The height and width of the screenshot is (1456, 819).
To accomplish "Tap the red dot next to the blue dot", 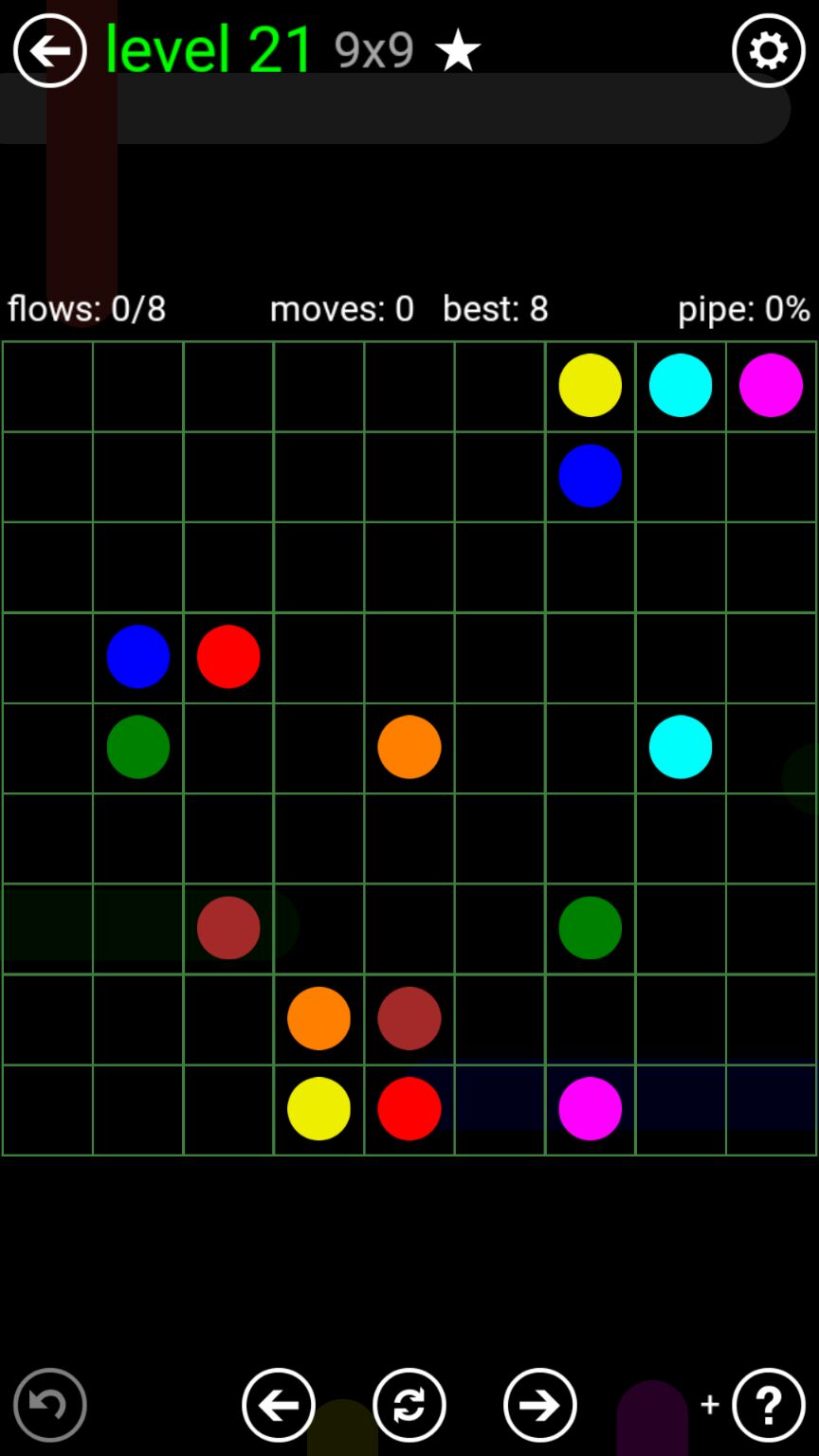I will pyautogui.click(x=228, y=656).
